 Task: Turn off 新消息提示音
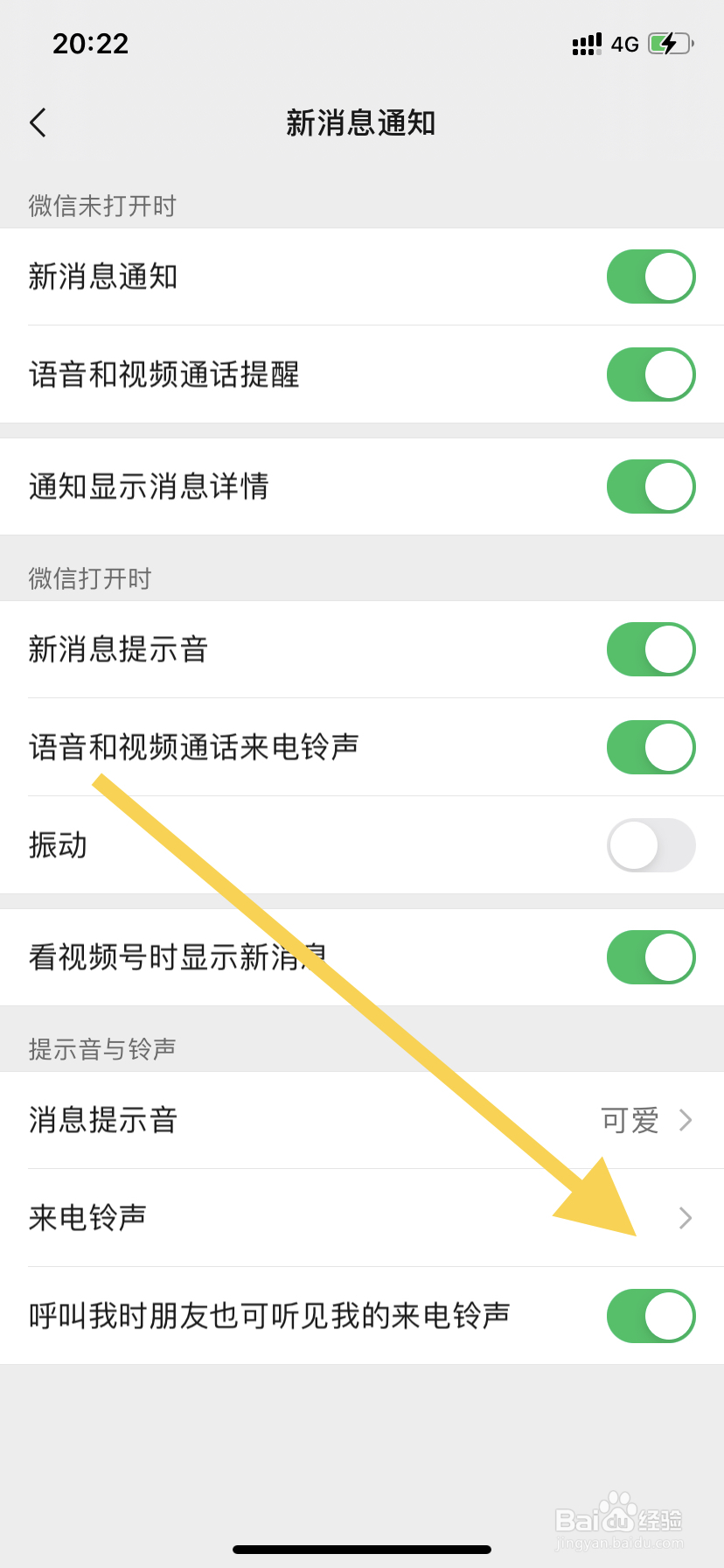tap(651, 649)
